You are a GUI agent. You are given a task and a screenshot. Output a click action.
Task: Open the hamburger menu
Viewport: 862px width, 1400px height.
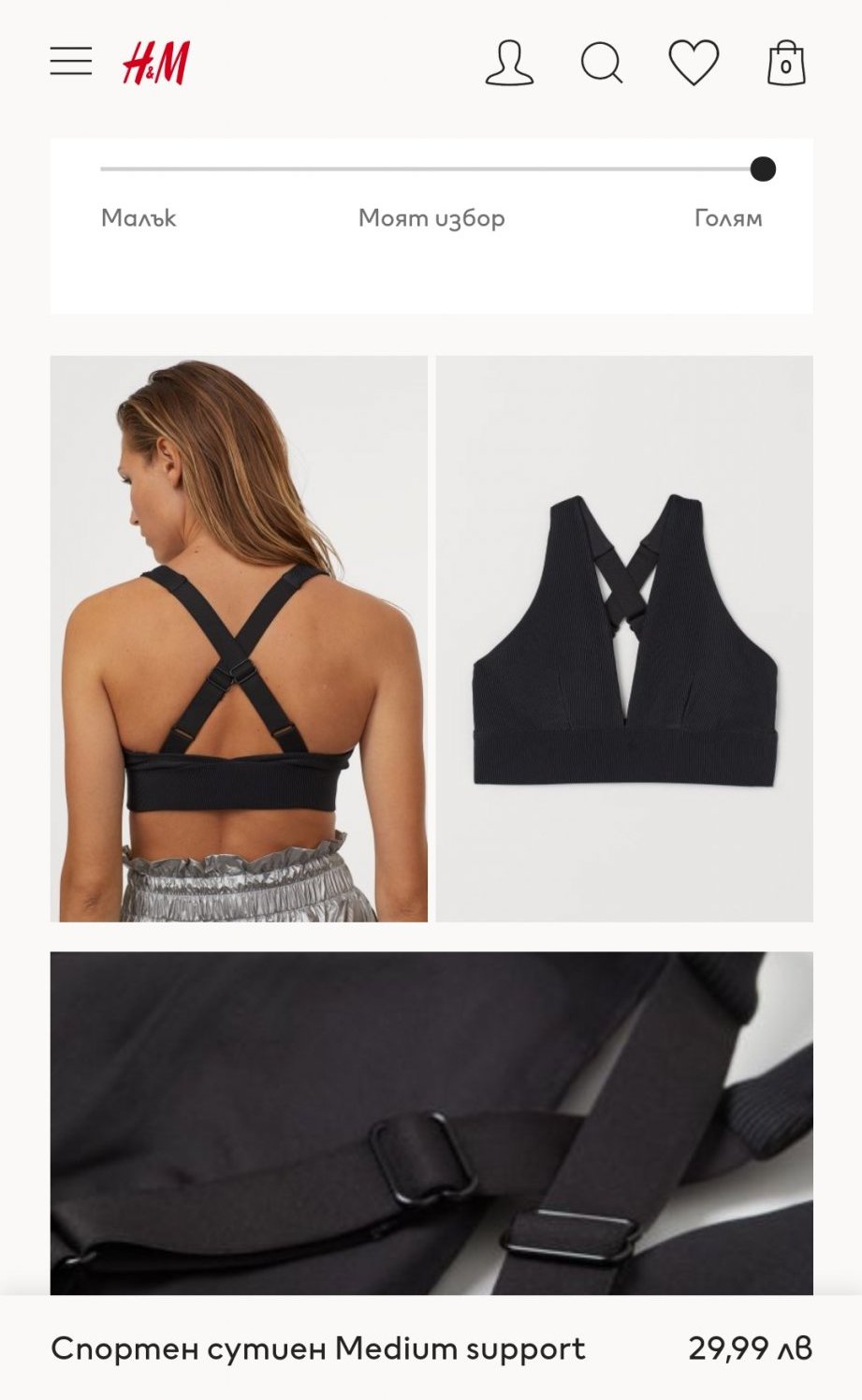(71, 62)
